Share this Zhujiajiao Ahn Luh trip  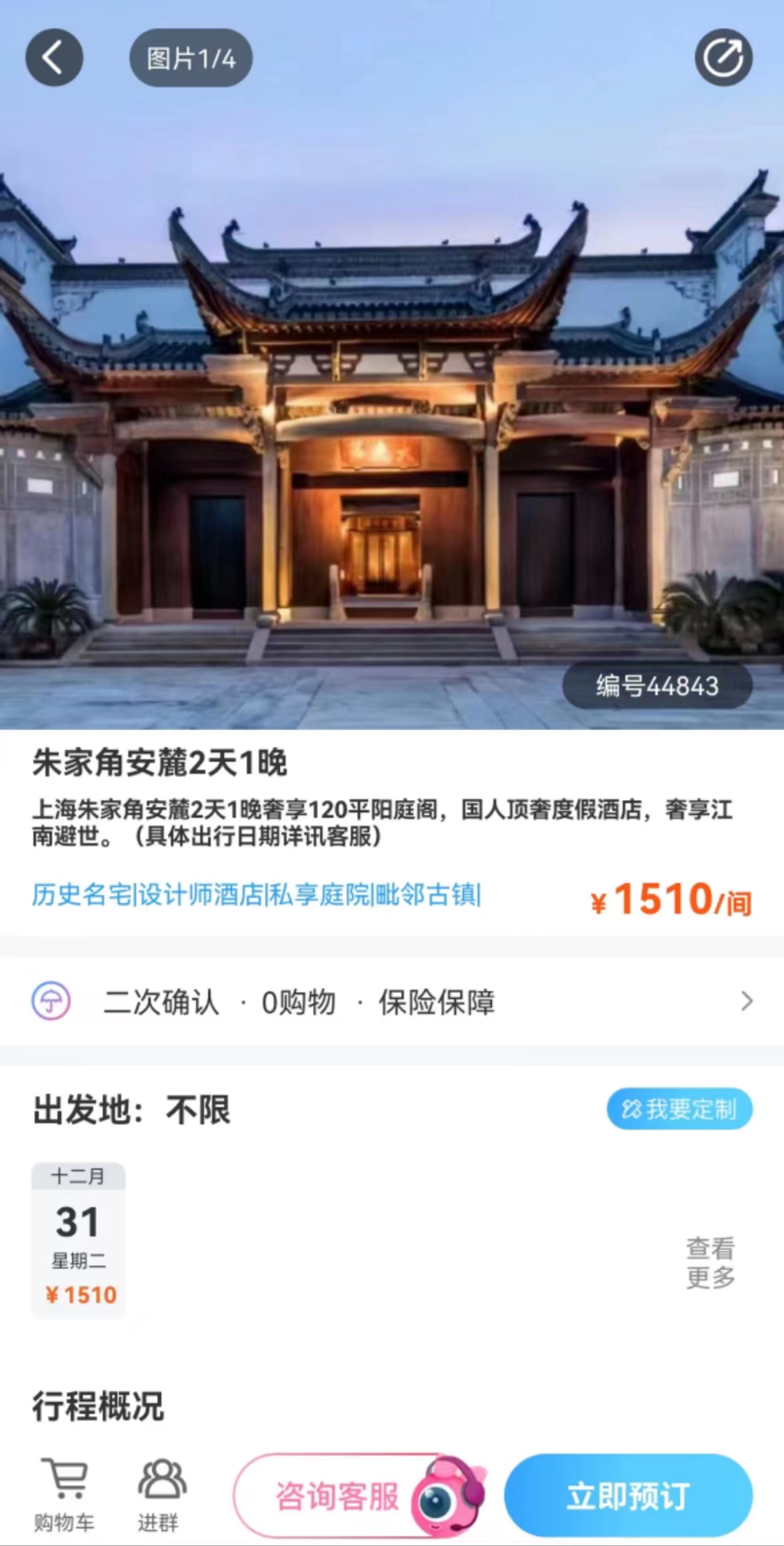coord(723,58)
